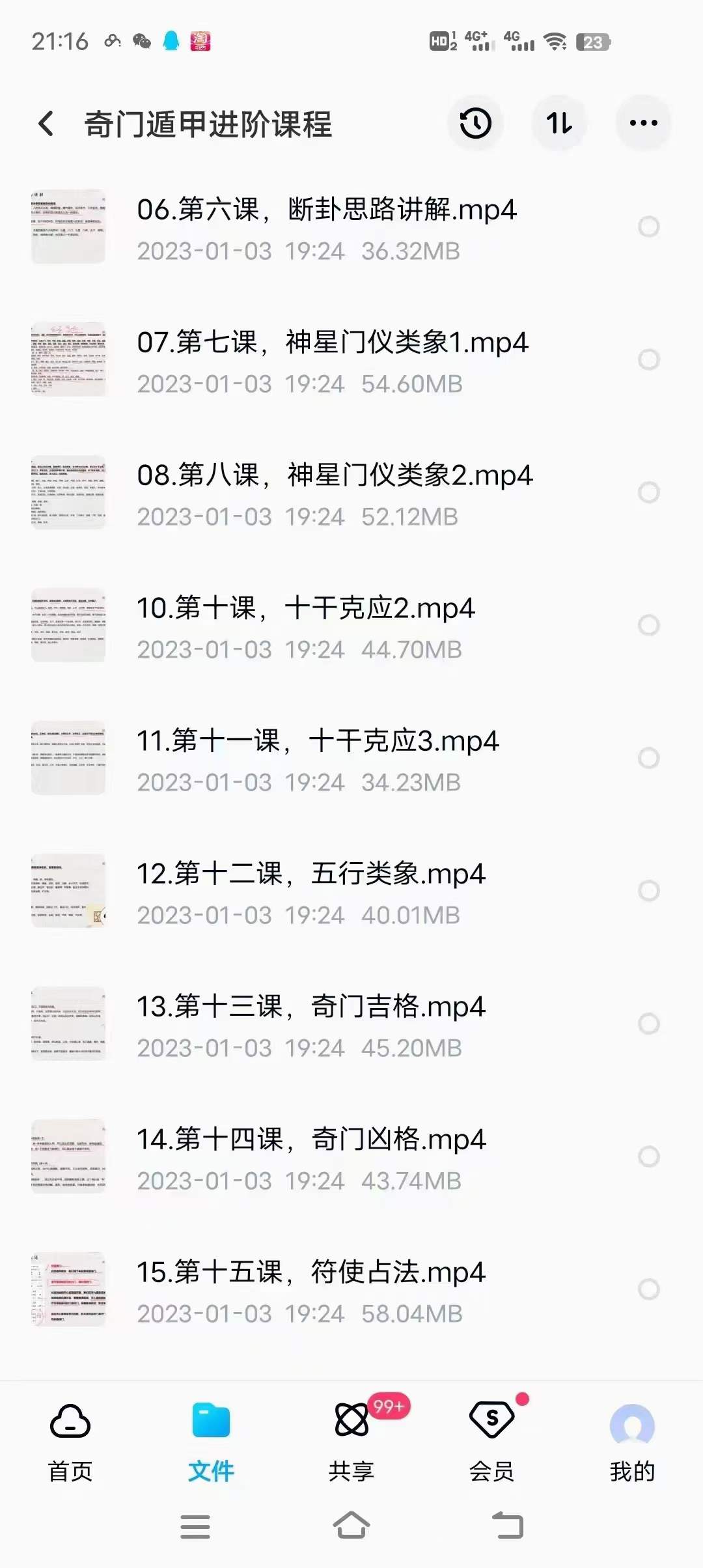
Task: Open the sort order icon in the toolbar
Action: tap(559, 122)
